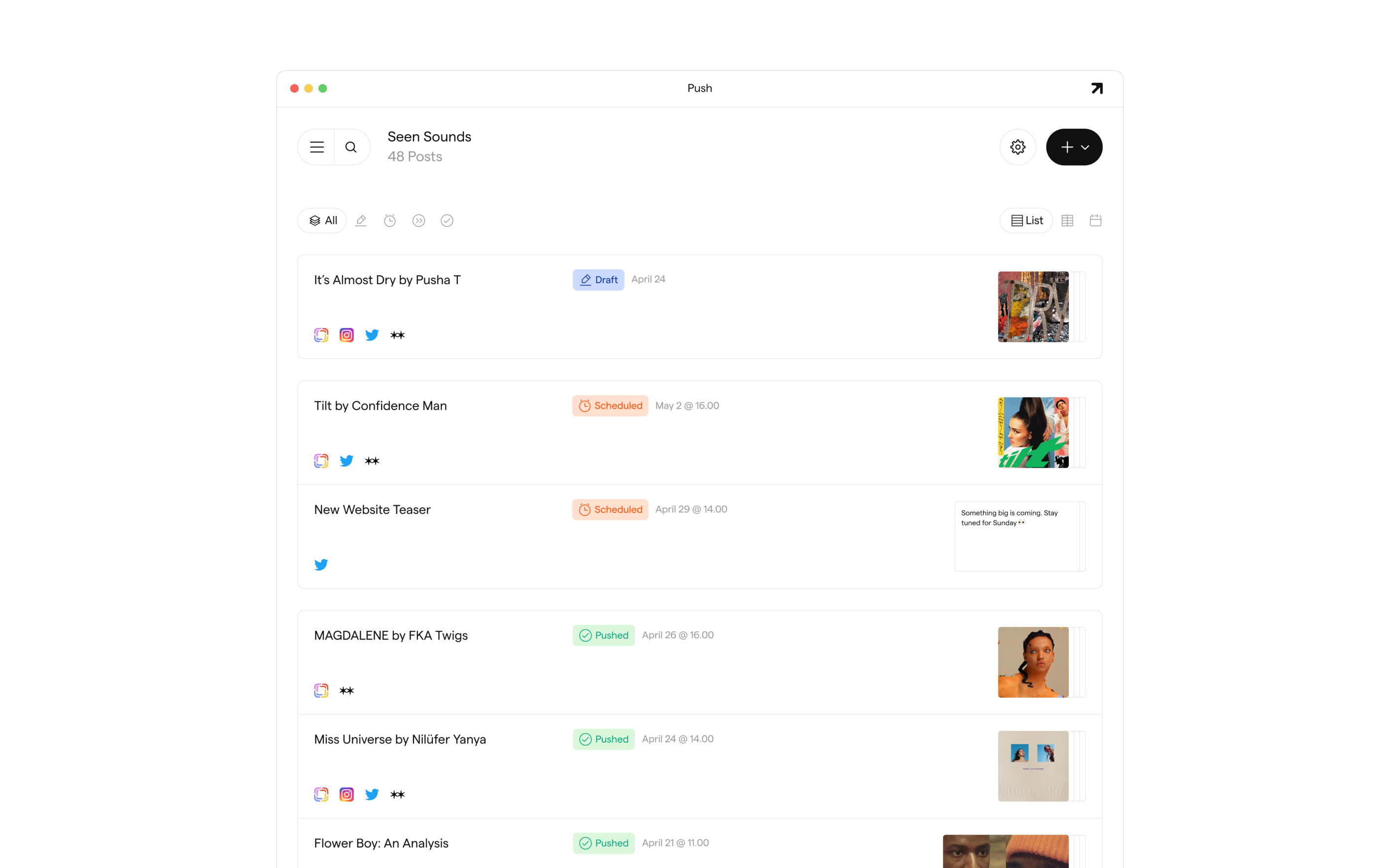The image size is (1400, 868).
Task: Open New Website Teaser post
Action: click(x=700, y=536)
